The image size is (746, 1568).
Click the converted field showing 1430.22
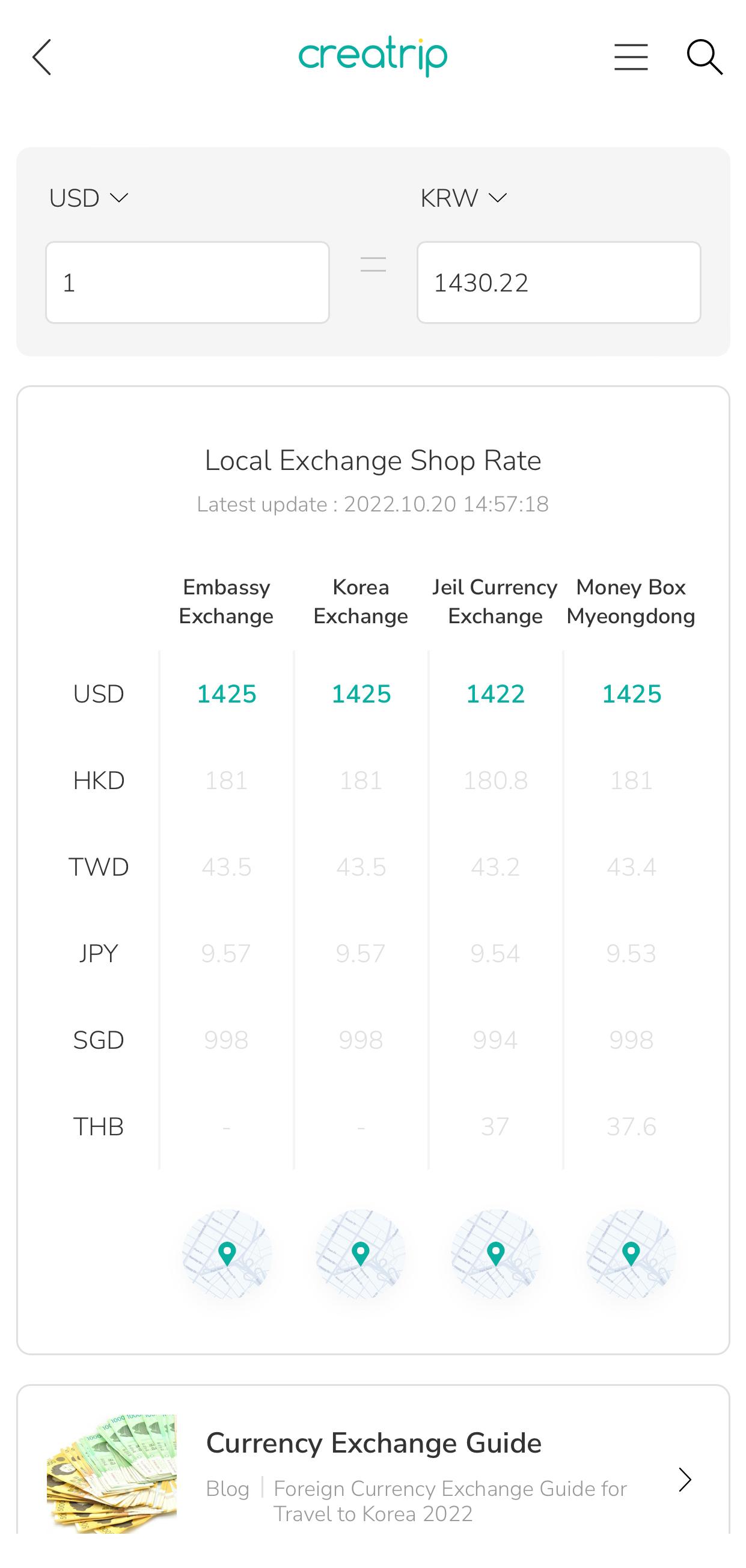pyautogui.click(x=558, y=281)
